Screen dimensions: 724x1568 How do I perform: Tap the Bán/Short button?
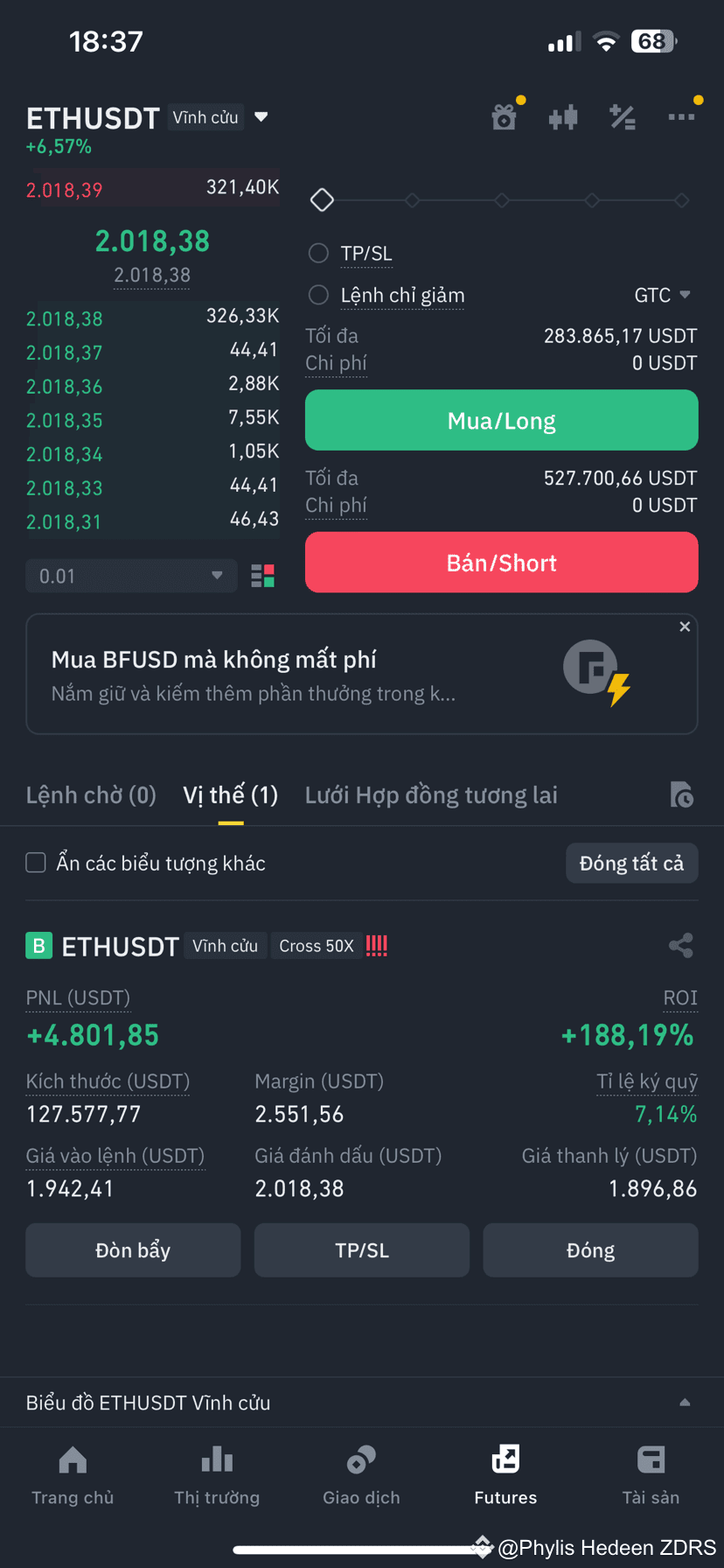tap(501, 563)
